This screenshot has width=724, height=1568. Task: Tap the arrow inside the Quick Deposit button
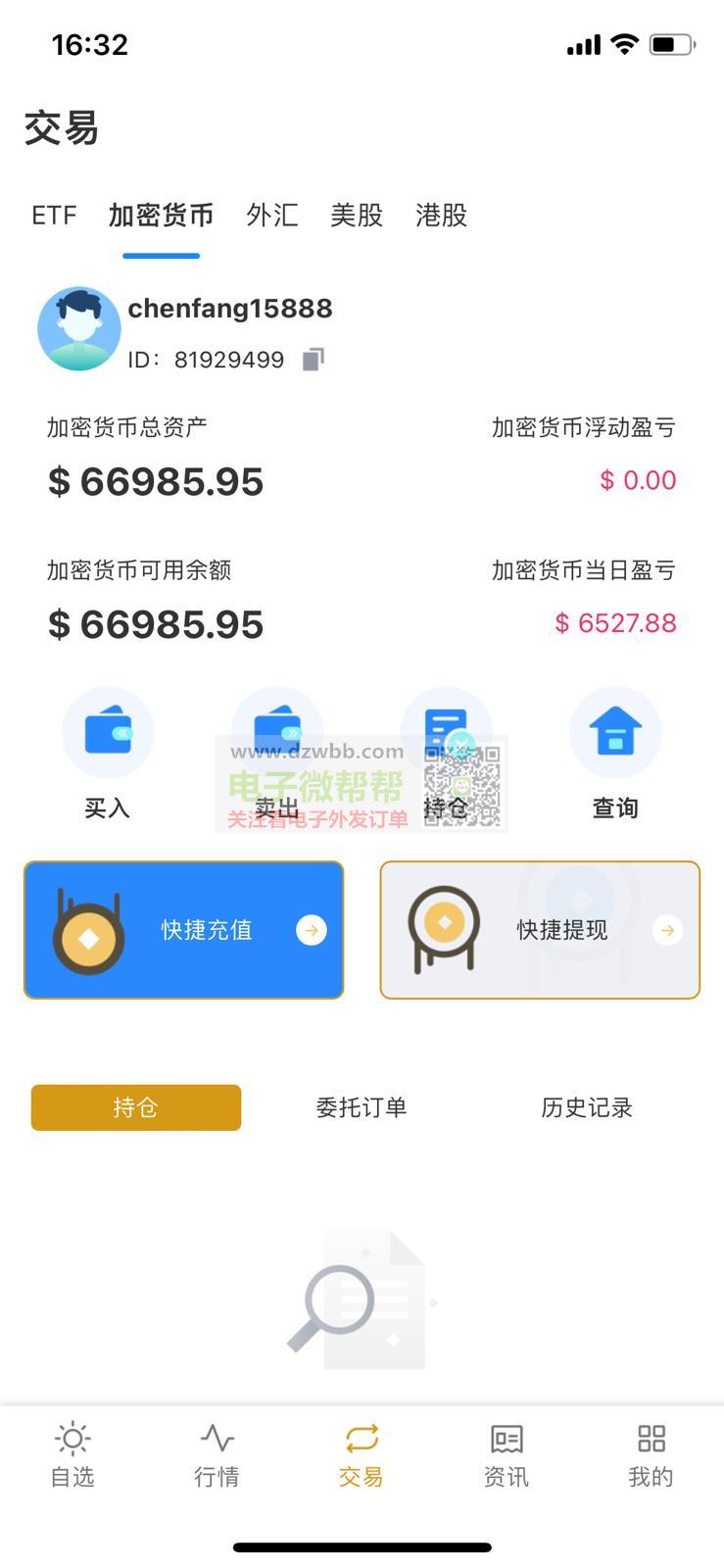311,930
